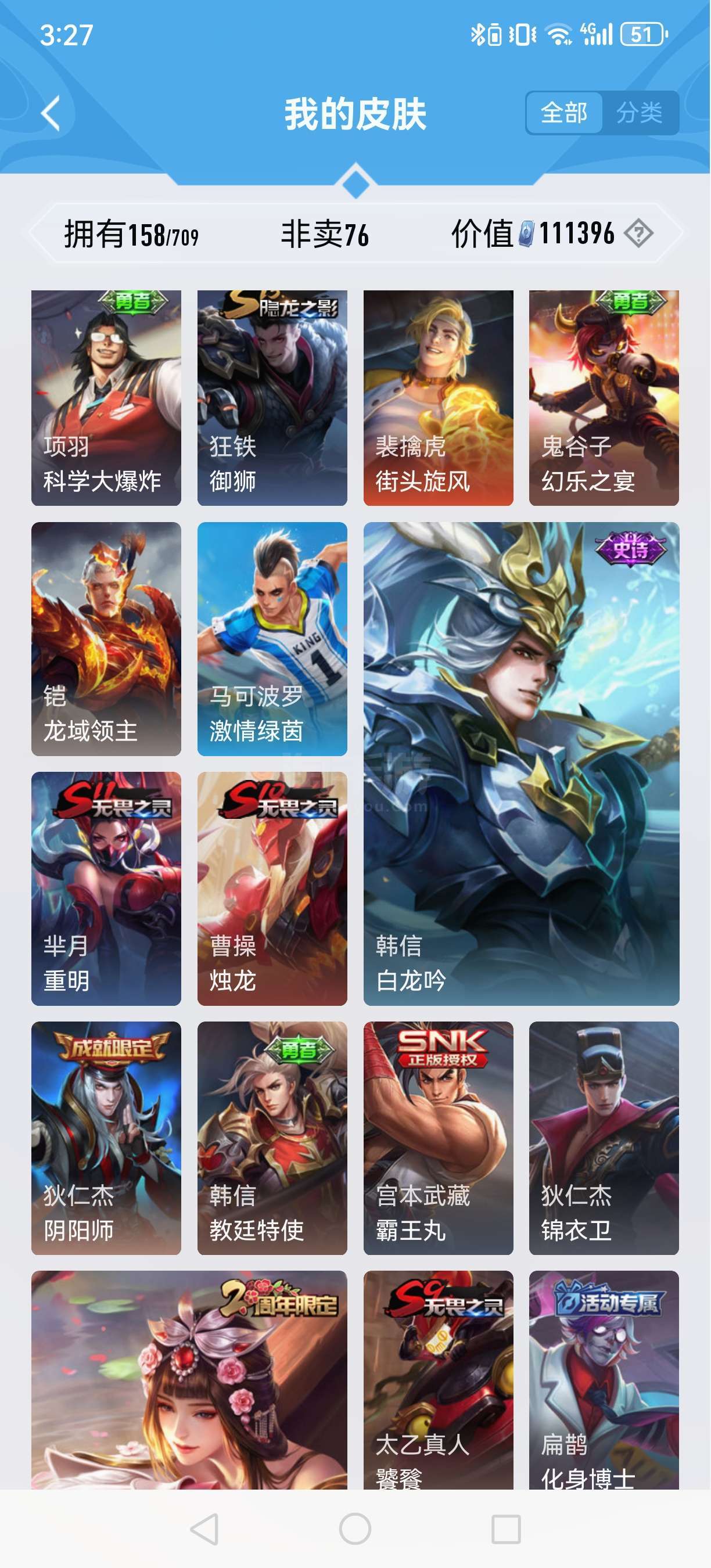The width and height of the screenshot is (711, 1568).
Task: Switch to the 分类 view
Action: 640,113
